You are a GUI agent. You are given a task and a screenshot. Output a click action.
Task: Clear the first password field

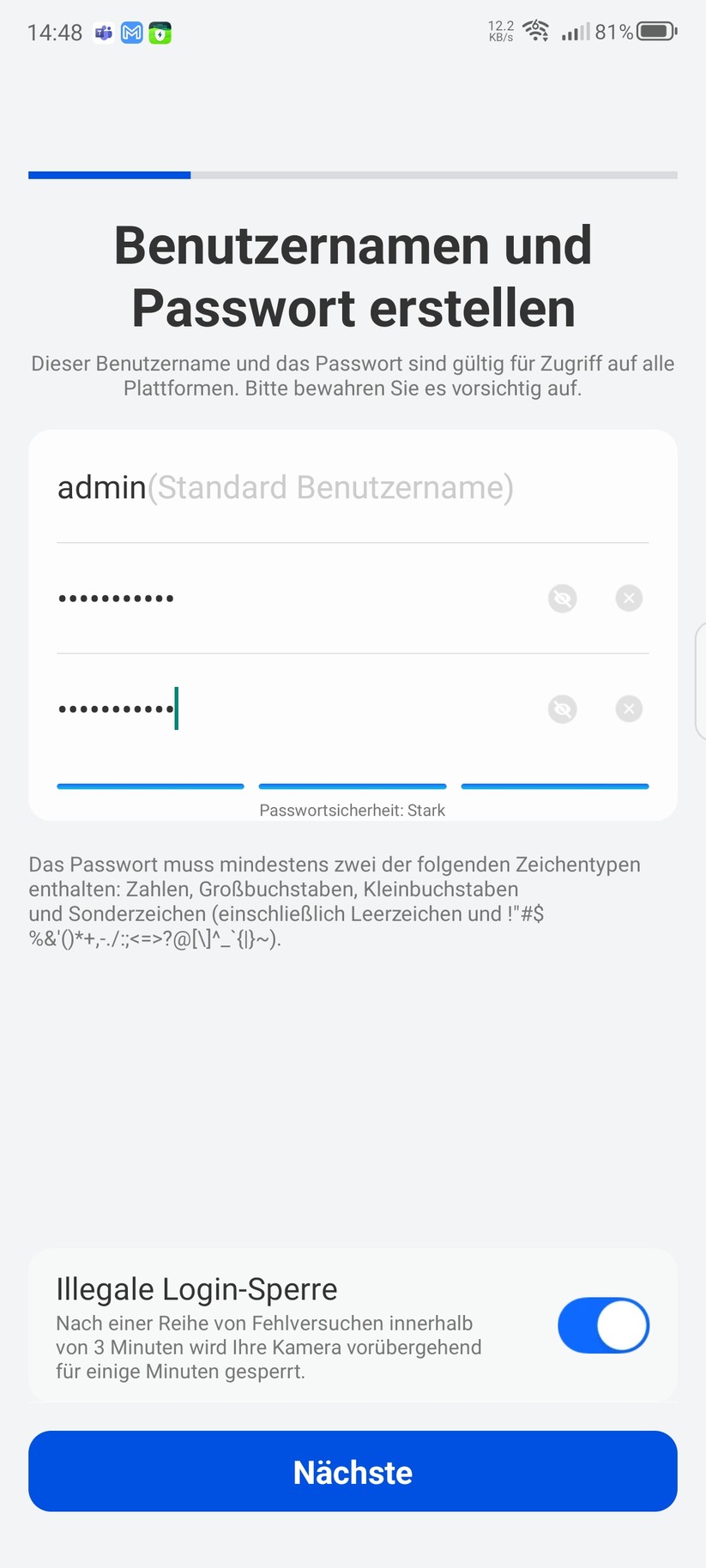[628, 598]
